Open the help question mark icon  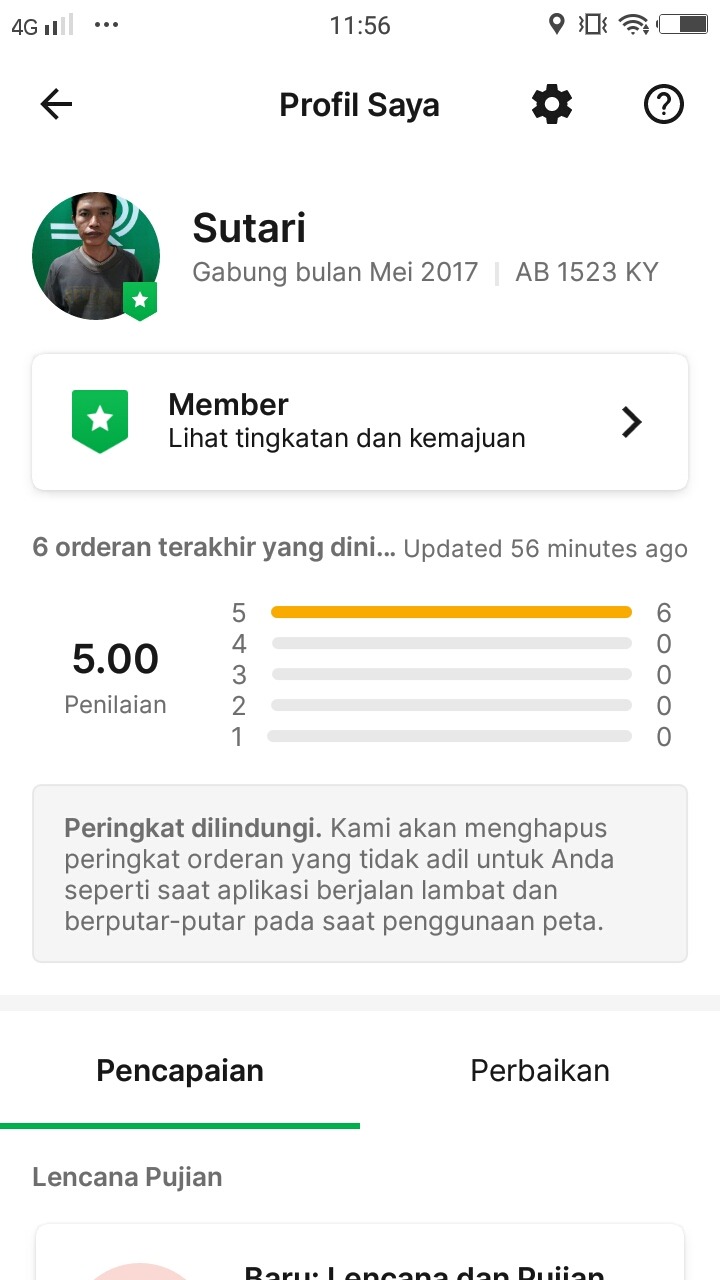coord(663,104)
